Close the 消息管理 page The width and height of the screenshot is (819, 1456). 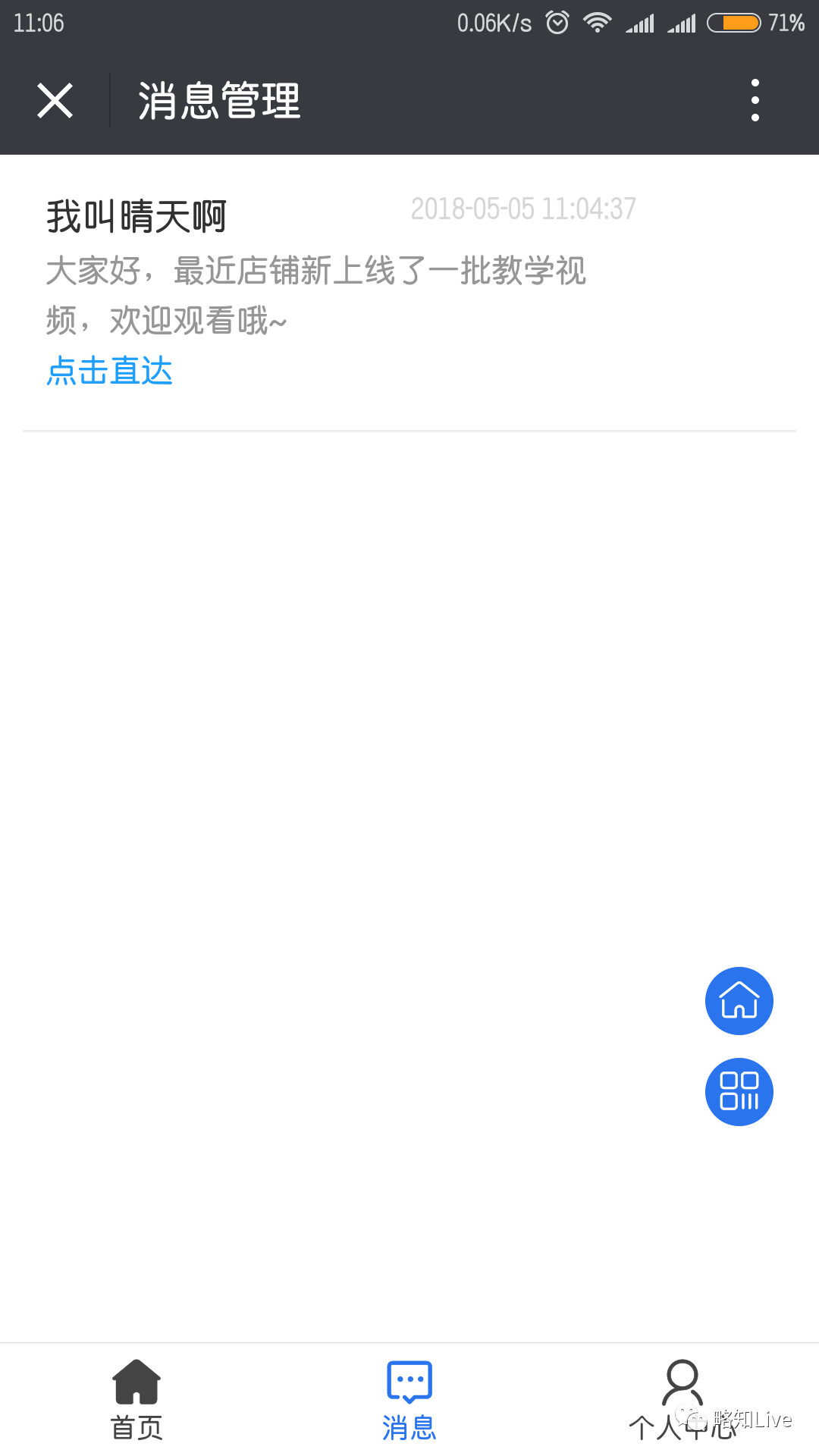(55, 101)
